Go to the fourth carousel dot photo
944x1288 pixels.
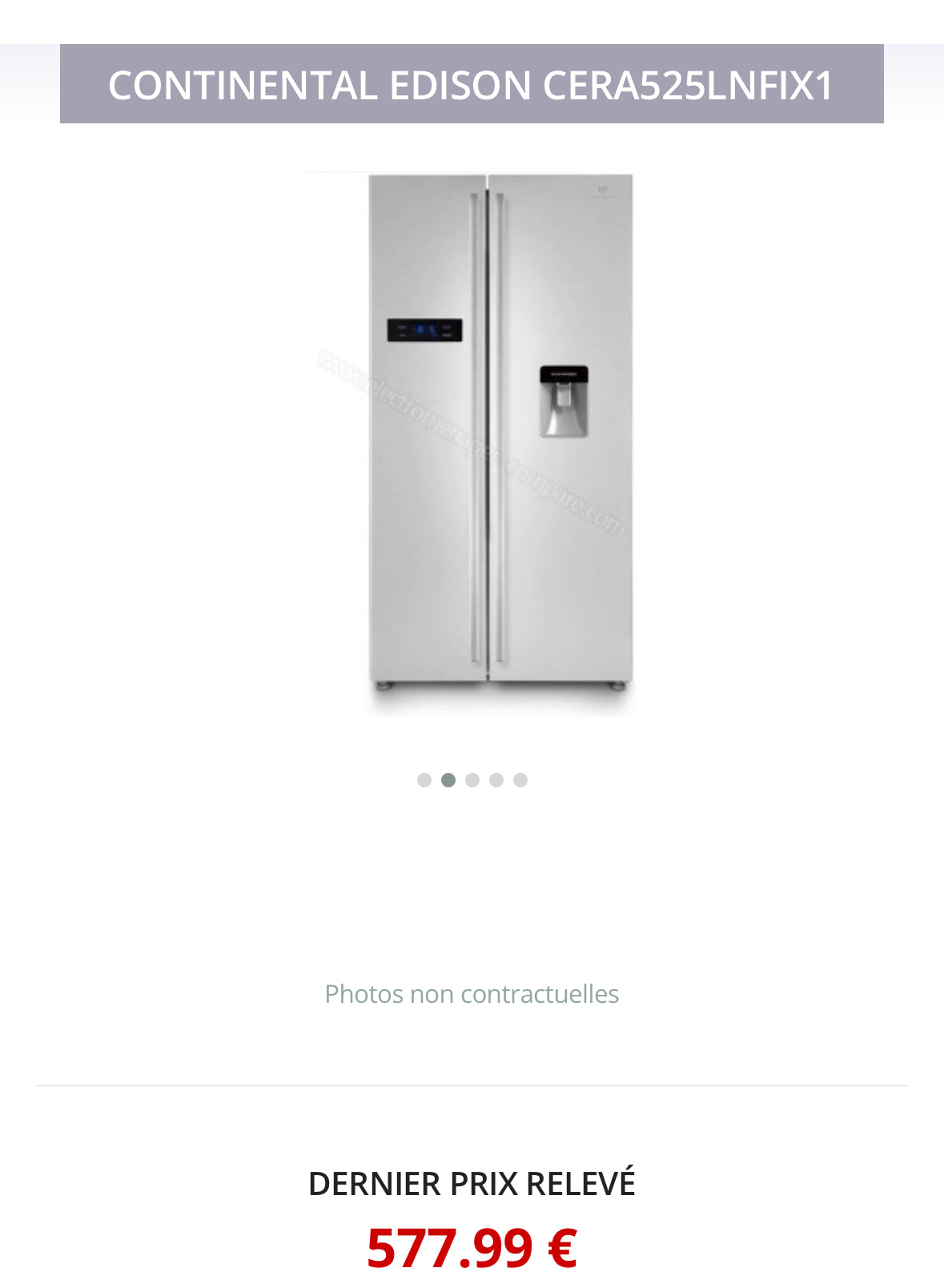[496, 780]
